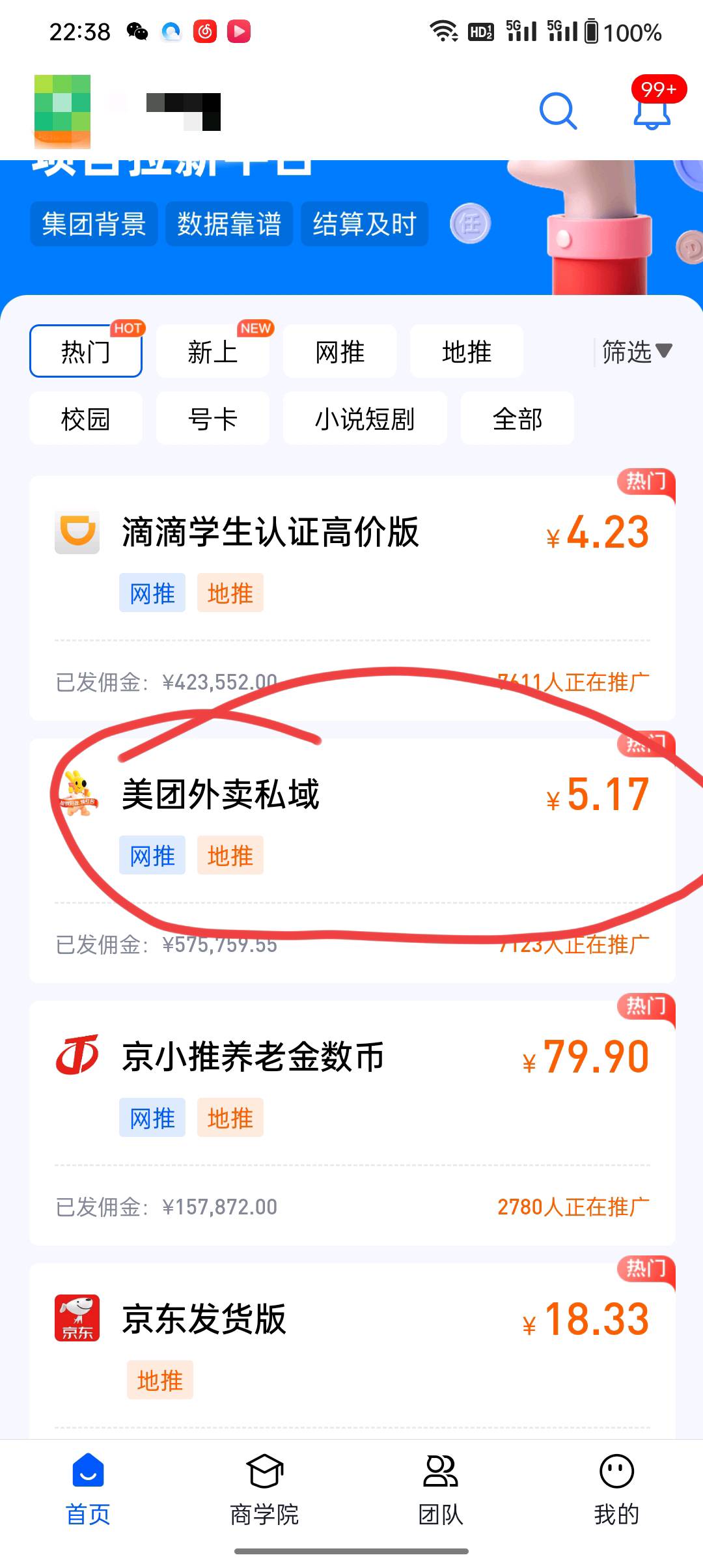The width and height of the screenshot is (703, 1568).
Task: Open the search icon
Action: pos(558,111)
